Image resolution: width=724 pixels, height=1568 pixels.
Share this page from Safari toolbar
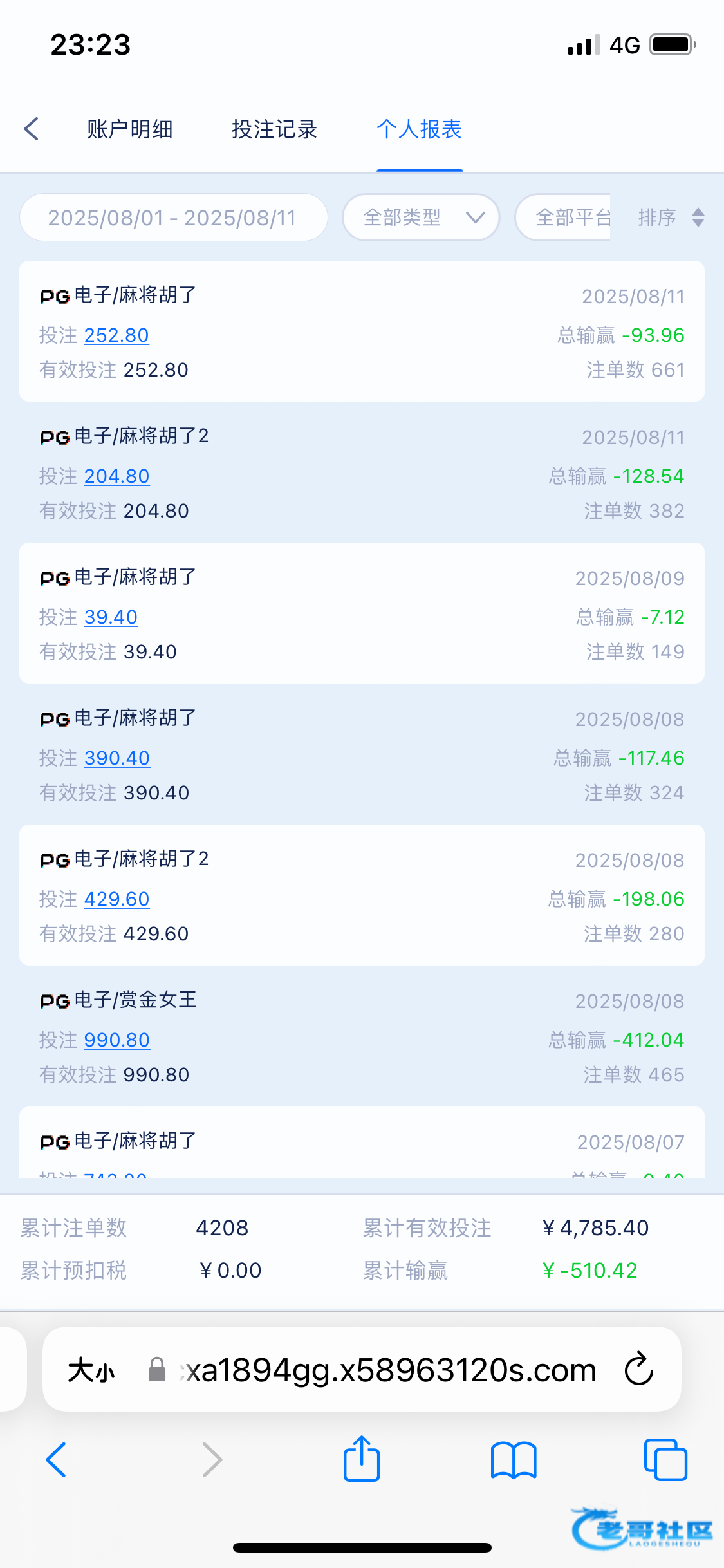(x=362, y=1459)
